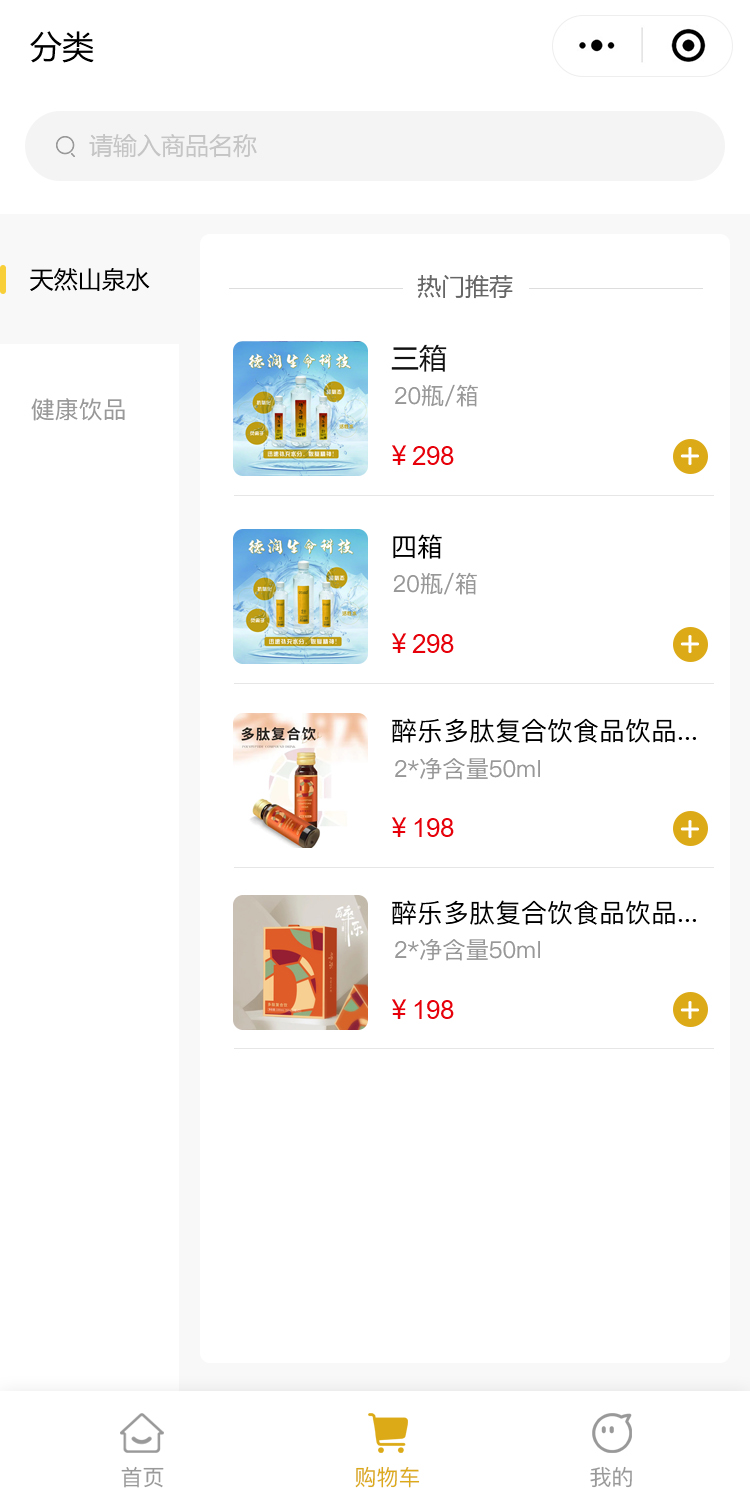Image resolution: width=750 pixels, height=1500 pixels.
Task: Close the mini program via circle icon
Action: coord(688,46)
